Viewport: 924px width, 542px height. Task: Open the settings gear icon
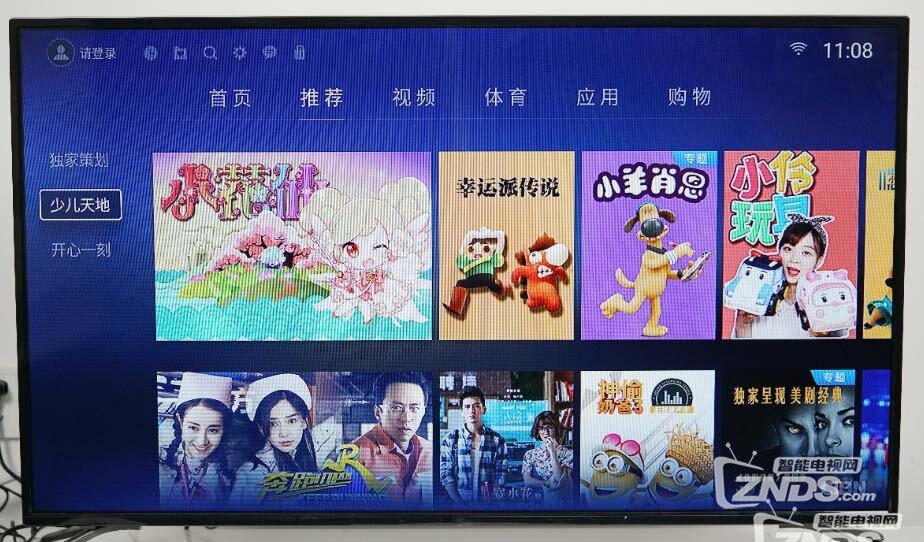pos(240,53)
